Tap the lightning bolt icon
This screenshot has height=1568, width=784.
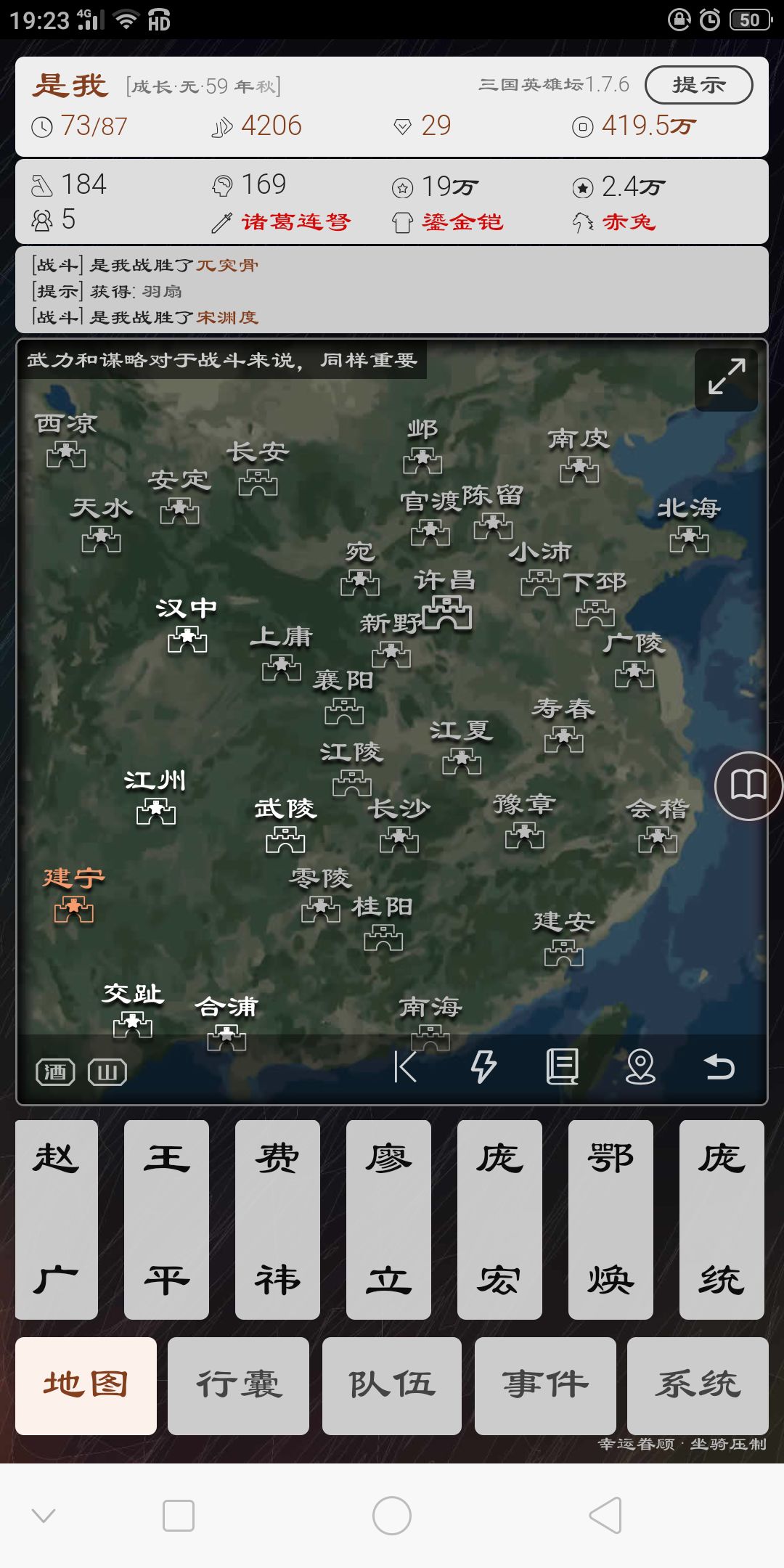point(483,1067)
